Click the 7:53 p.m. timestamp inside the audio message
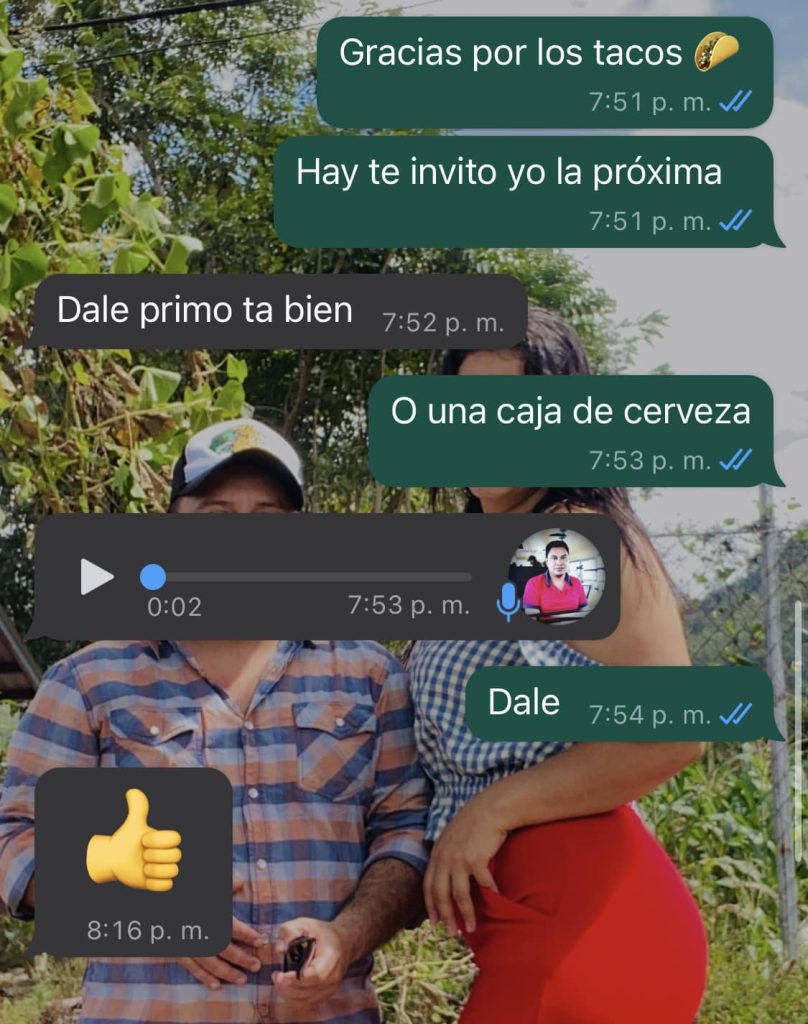Screen dimensions: 808x1024 tap(408, 603)
